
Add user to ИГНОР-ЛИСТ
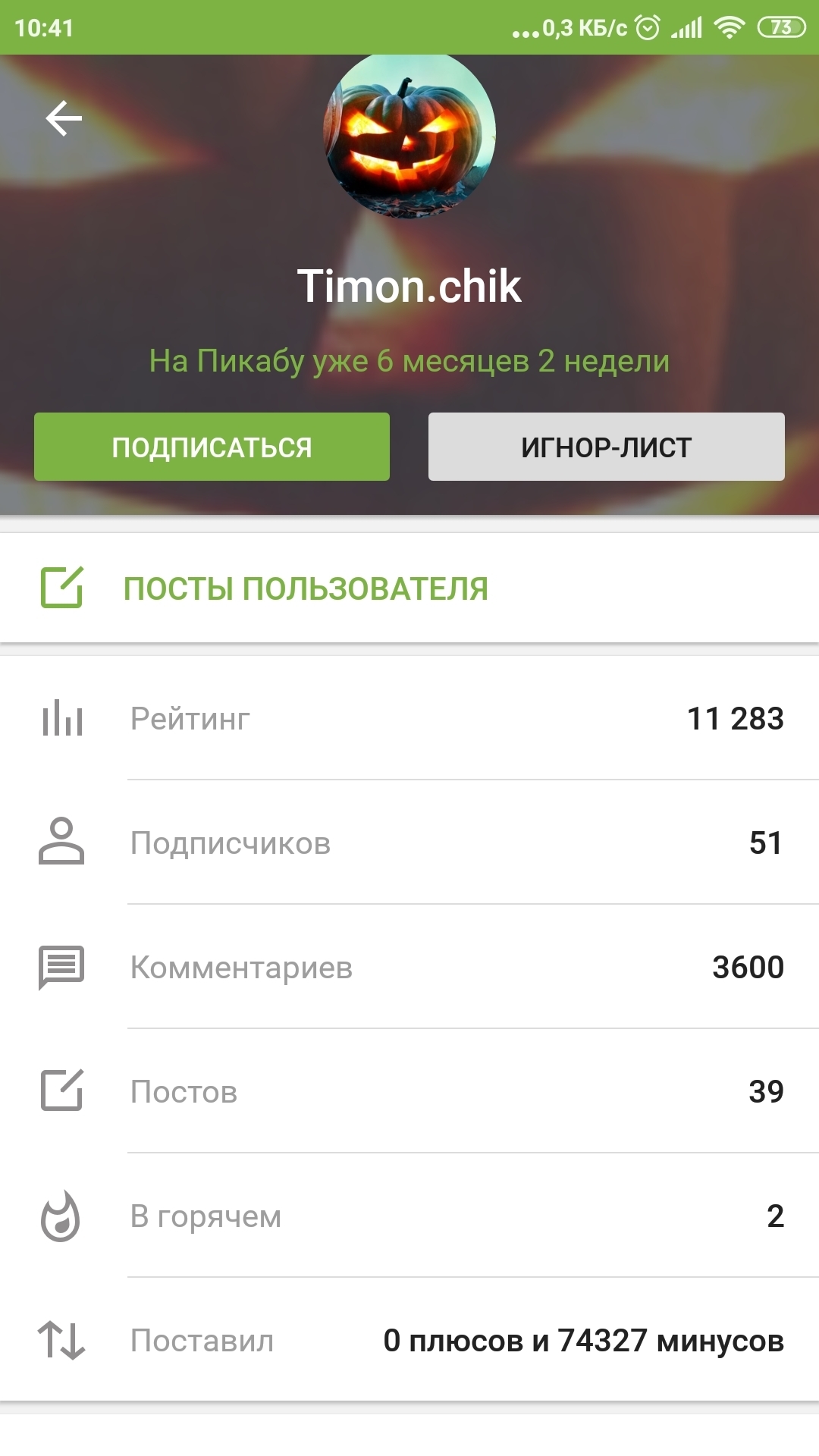point(606,447)
